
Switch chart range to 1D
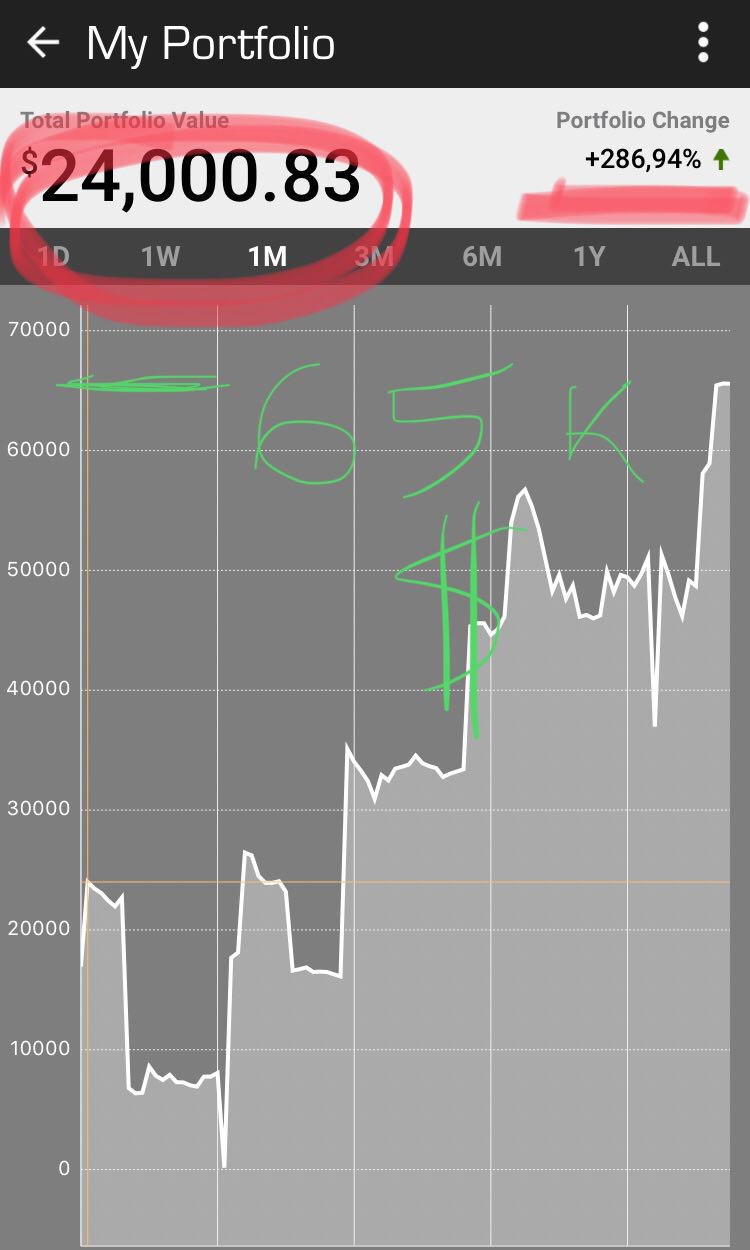point(53,256)
